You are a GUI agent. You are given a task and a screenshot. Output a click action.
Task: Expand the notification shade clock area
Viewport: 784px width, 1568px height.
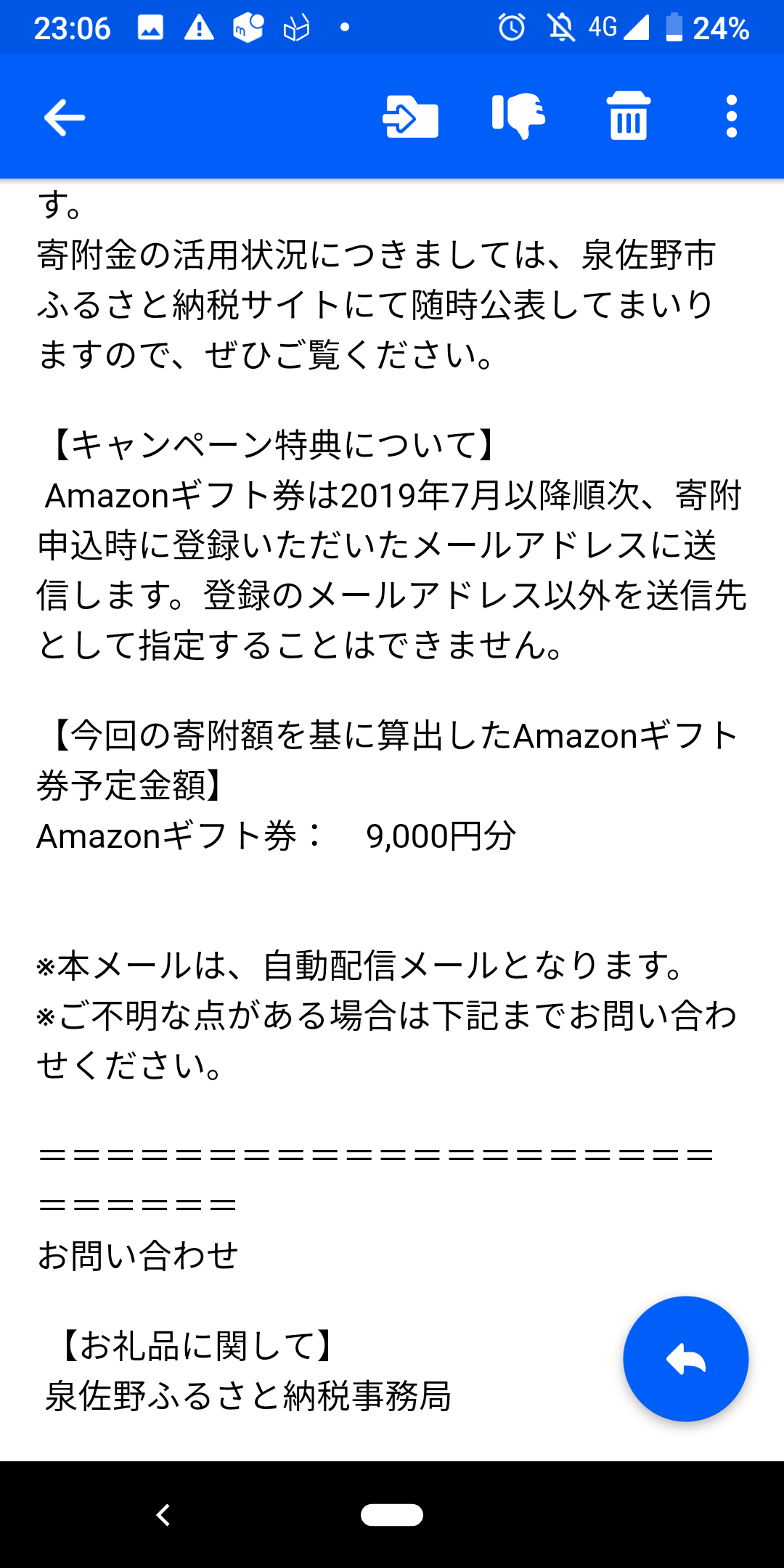click(73, 28)
